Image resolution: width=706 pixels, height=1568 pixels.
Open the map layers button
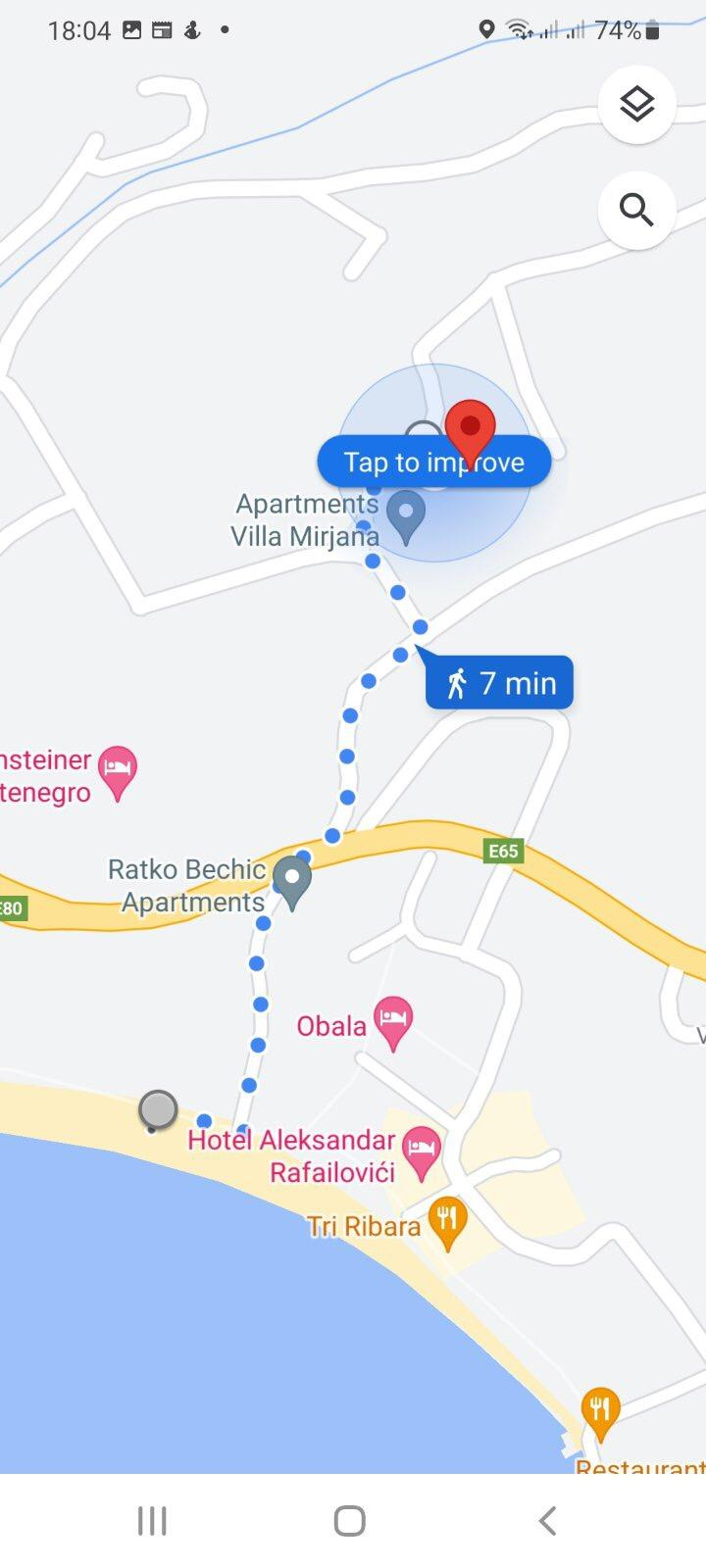636,104
